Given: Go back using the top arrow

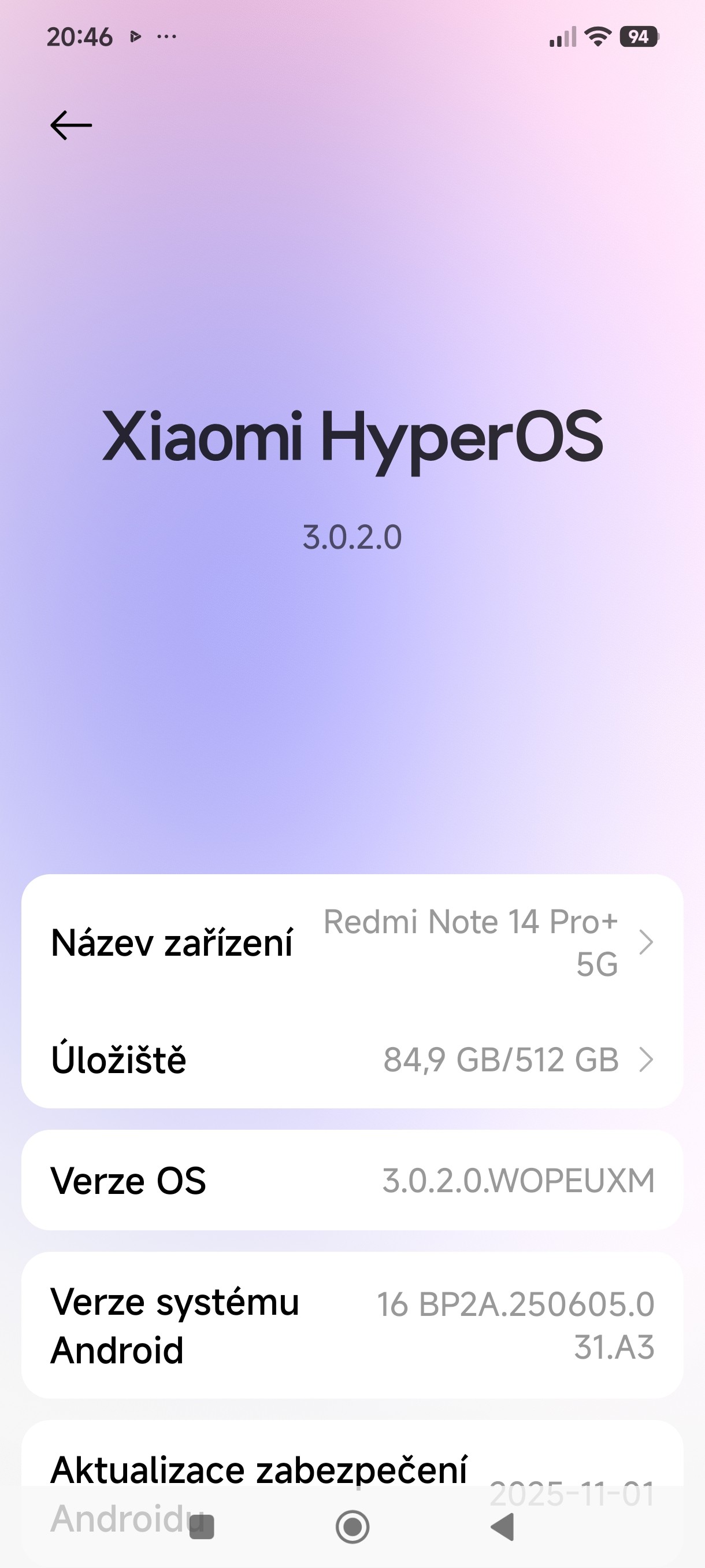Looking at the screenshot, I should 71,125.
